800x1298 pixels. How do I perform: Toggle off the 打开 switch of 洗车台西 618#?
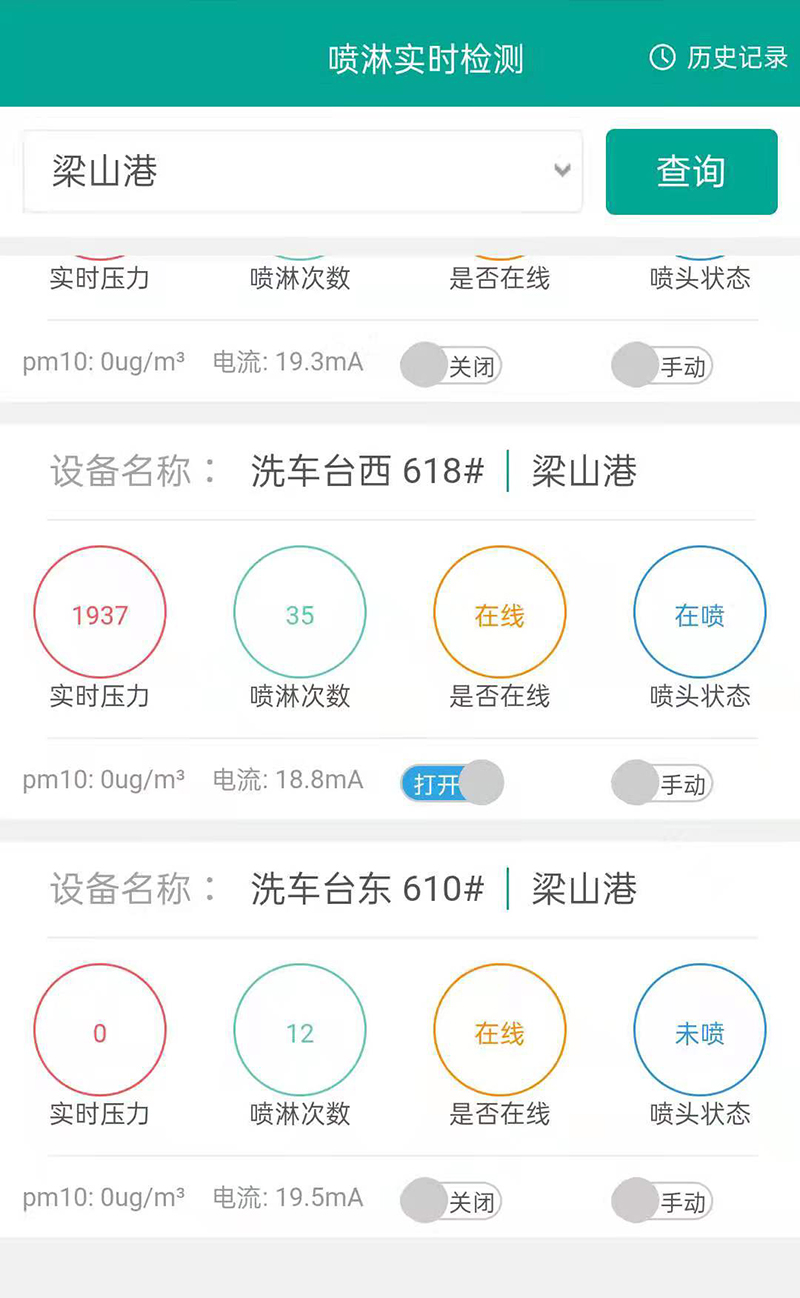(451, 783)
